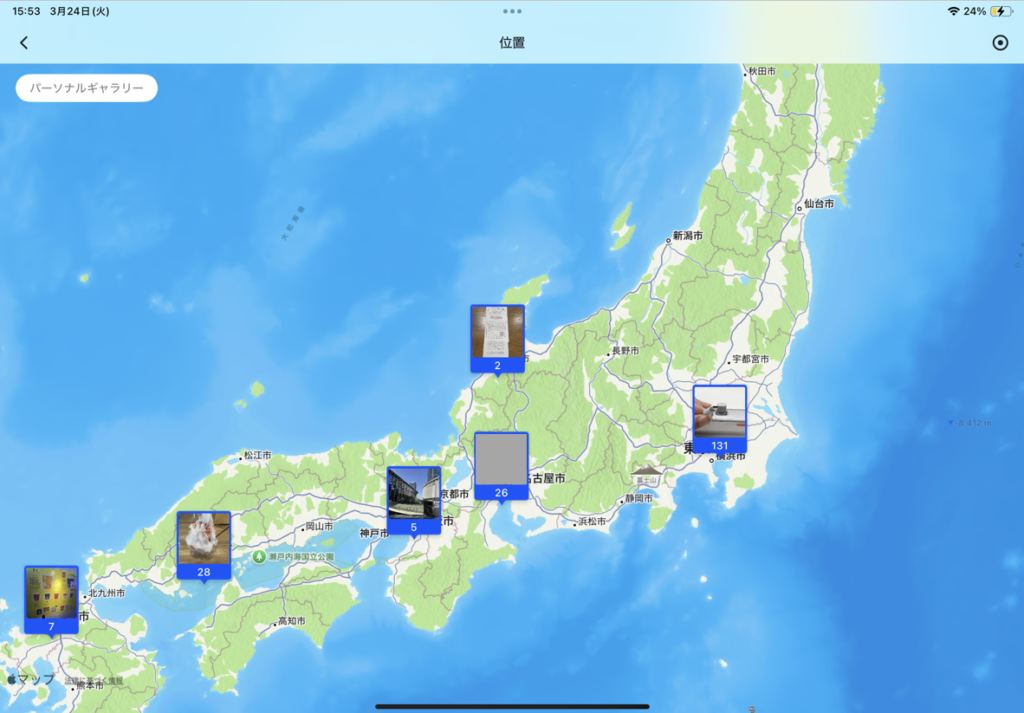Go back using the top-left arrow
The height and width of the screenshot is (713, 1024).
[x=24, y=43]
